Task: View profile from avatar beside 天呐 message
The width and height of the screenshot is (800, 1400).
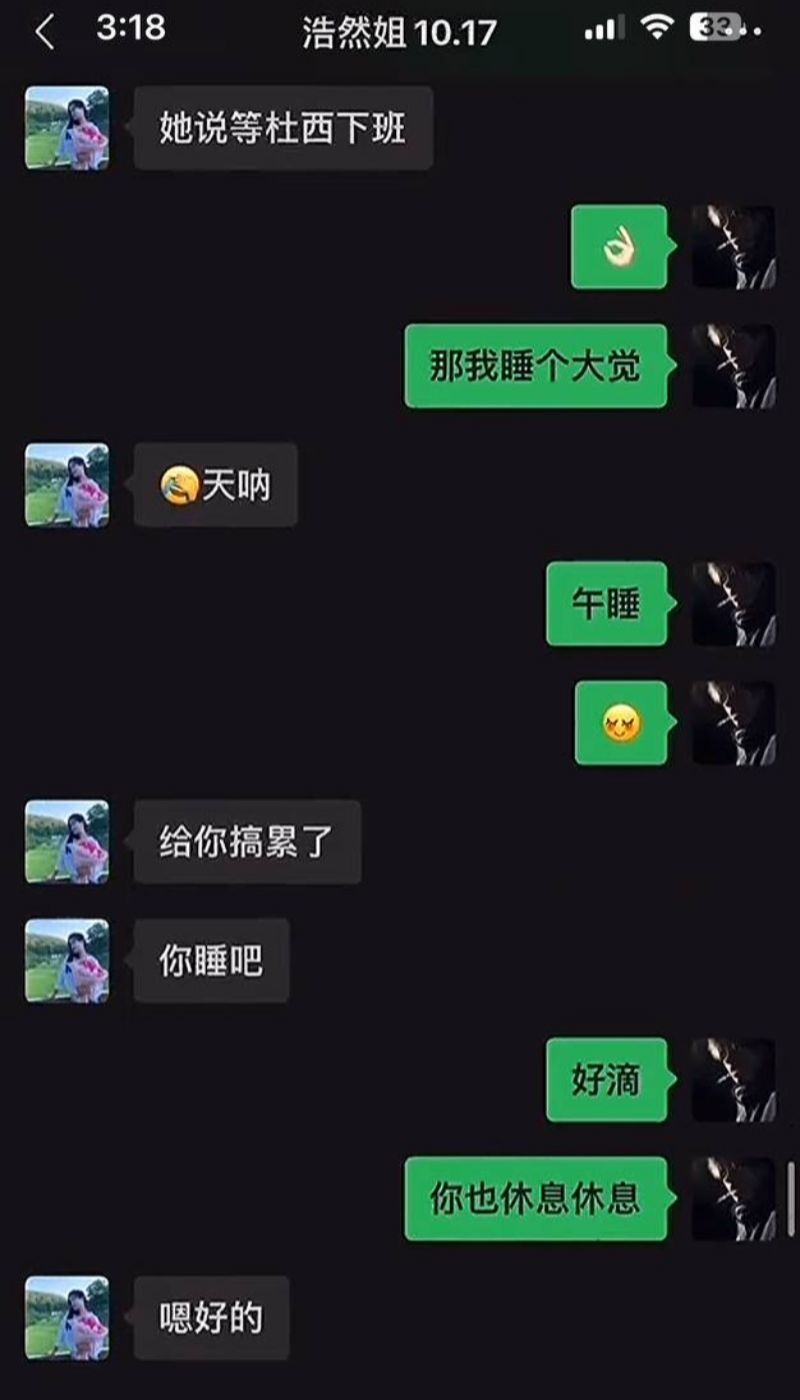Action: pyautogui.click(x=67, y=485)
